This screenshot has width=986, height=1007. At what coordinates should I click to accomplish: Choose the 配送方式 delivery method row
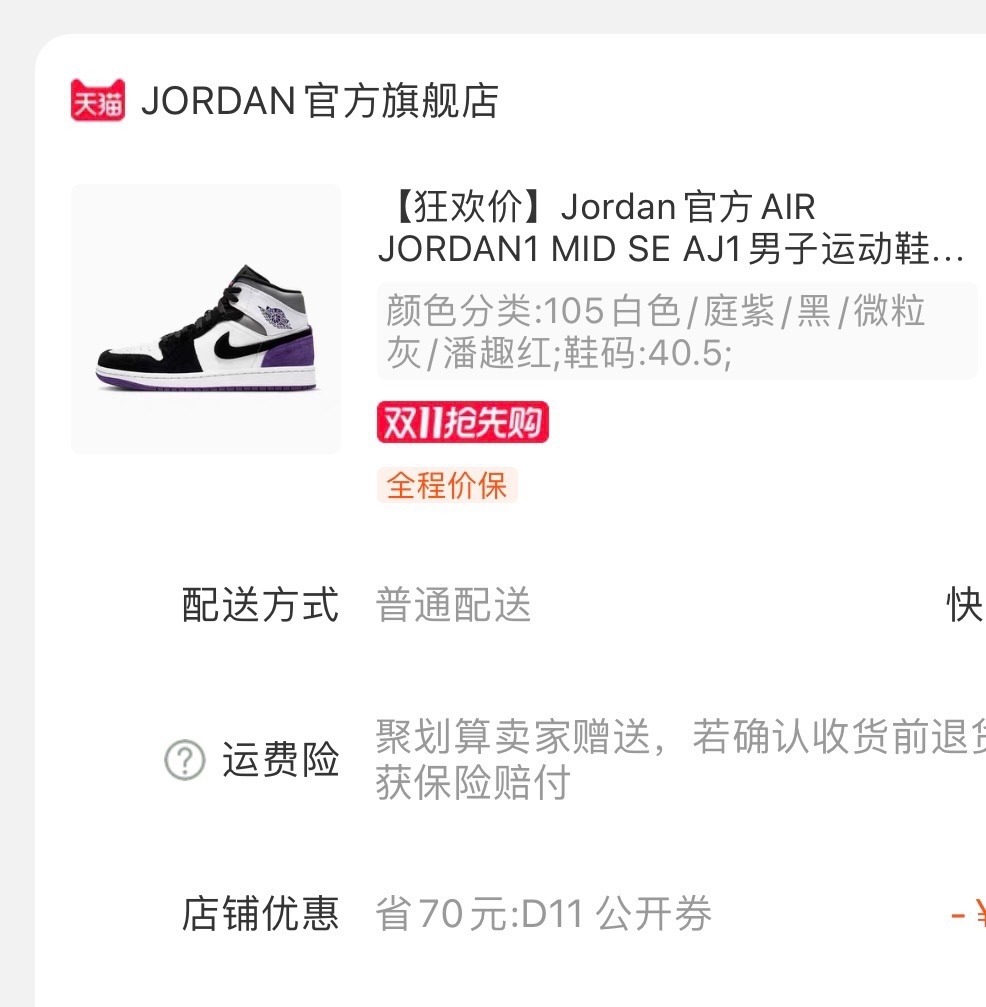(x=580, y=605)
